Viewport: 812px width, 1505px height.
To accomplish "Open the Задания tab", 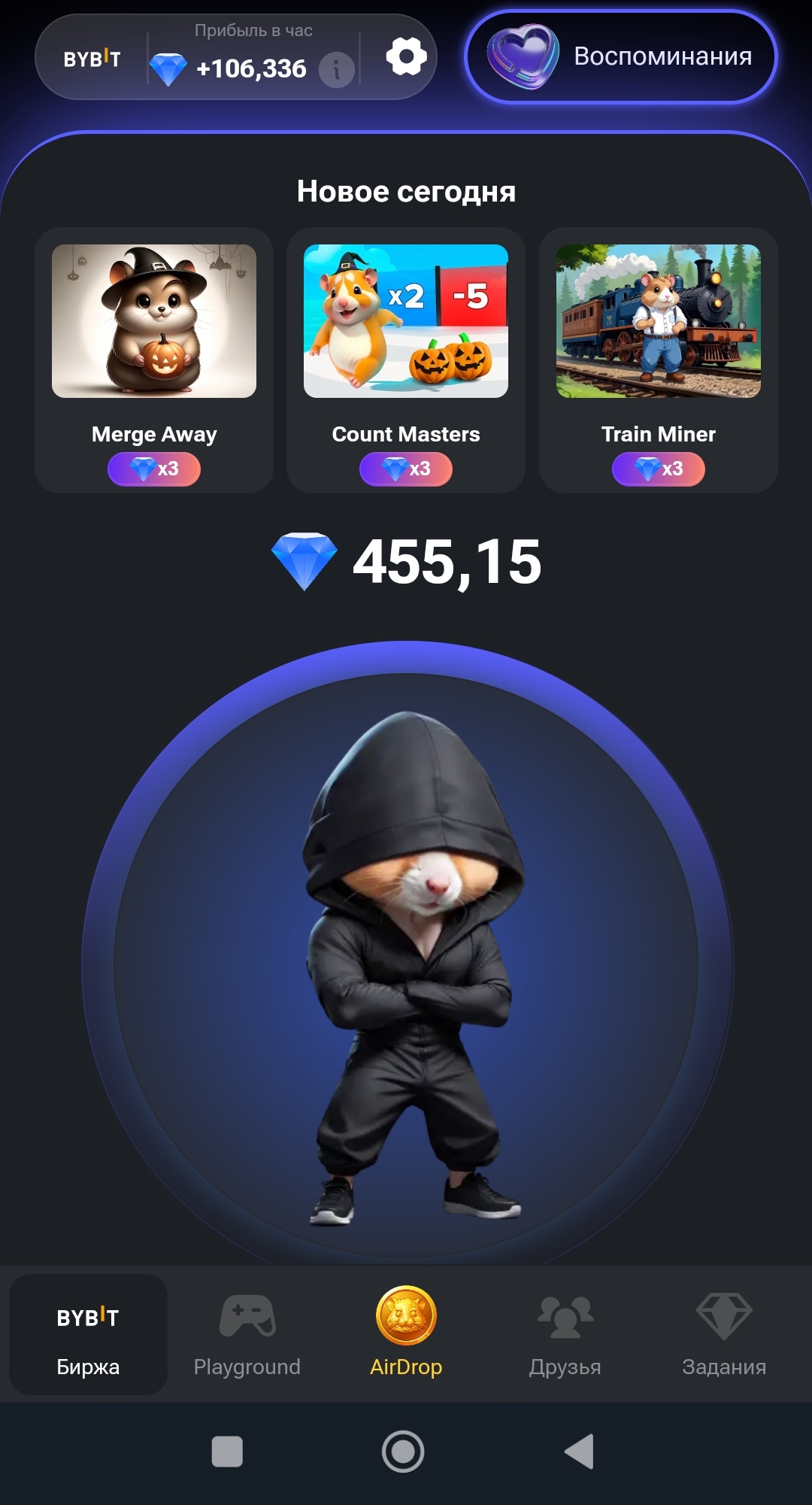I will point(724,1334).
